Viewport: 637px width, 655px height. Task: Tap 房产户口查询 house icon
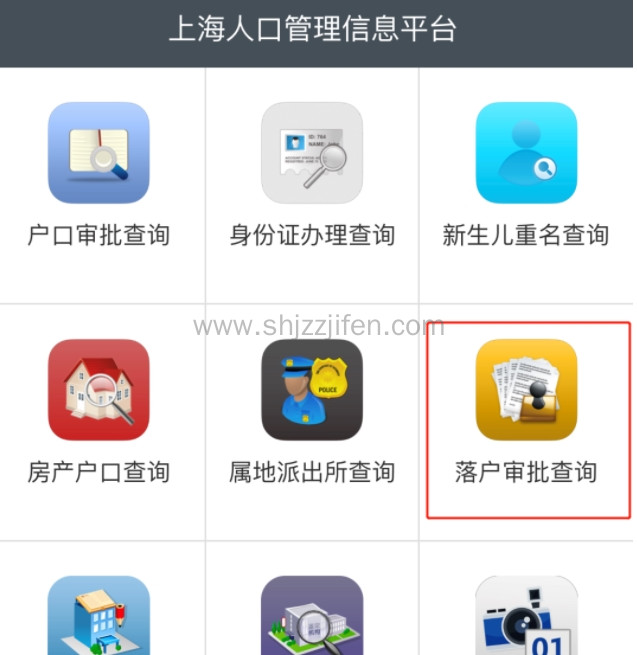coord(99,389)
